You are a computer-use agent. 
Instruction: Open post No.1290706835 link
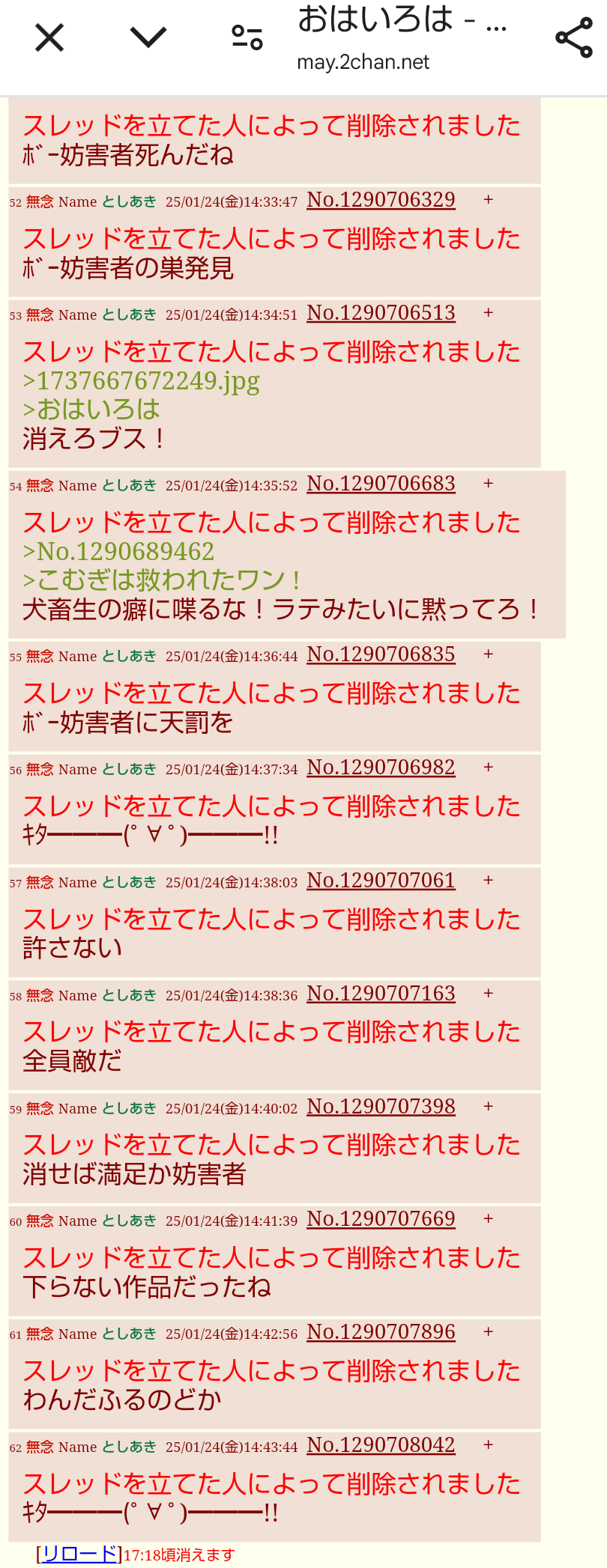pyautogui.click(x=381, y=654)
